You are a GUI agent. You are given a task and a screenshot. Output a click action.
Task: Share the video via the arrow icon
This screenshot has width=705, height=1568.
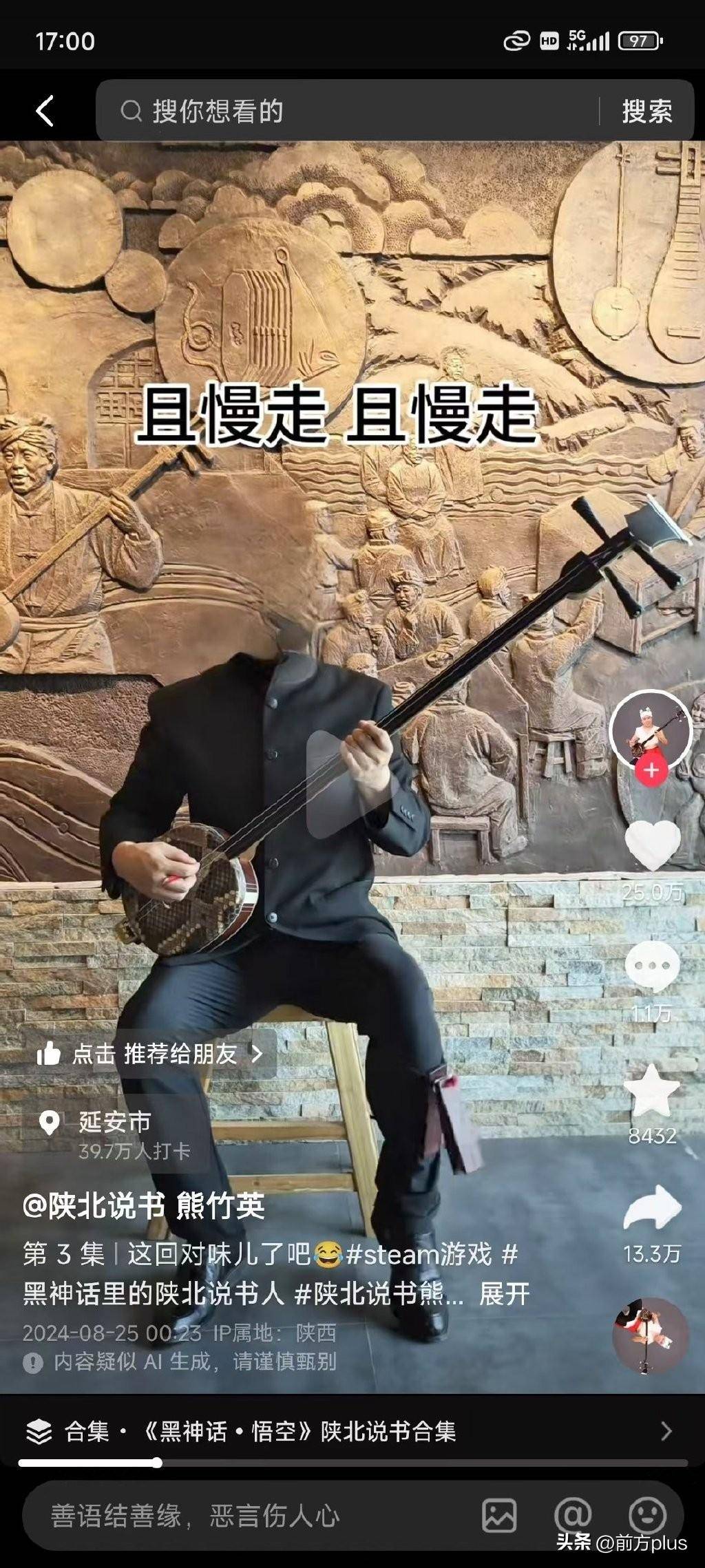coord(651,1208)
